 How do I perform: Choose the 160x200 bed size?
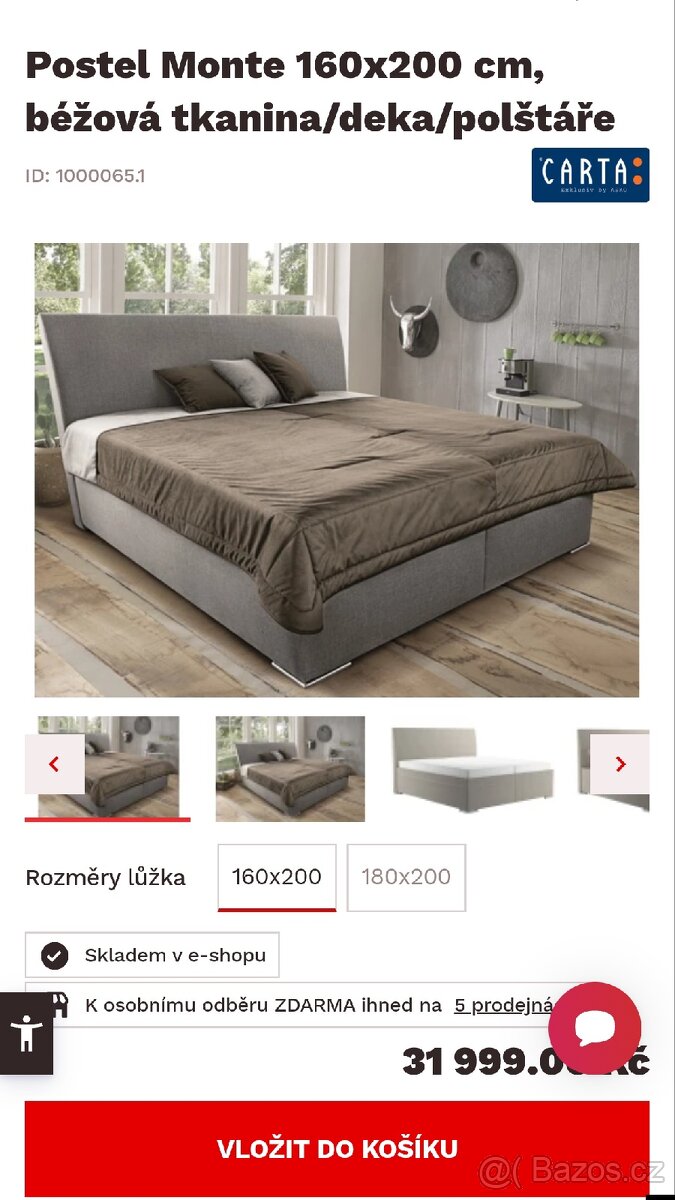277,877
